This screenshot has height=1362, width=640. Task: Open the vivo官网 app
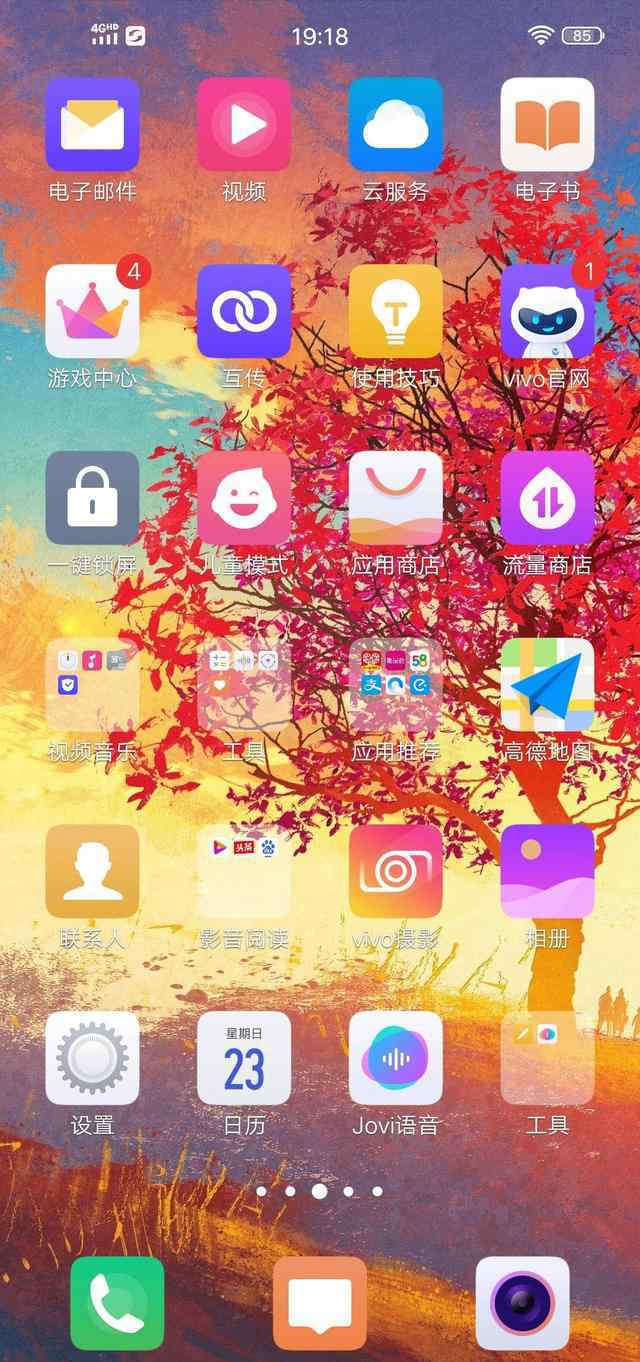point(548,311)
